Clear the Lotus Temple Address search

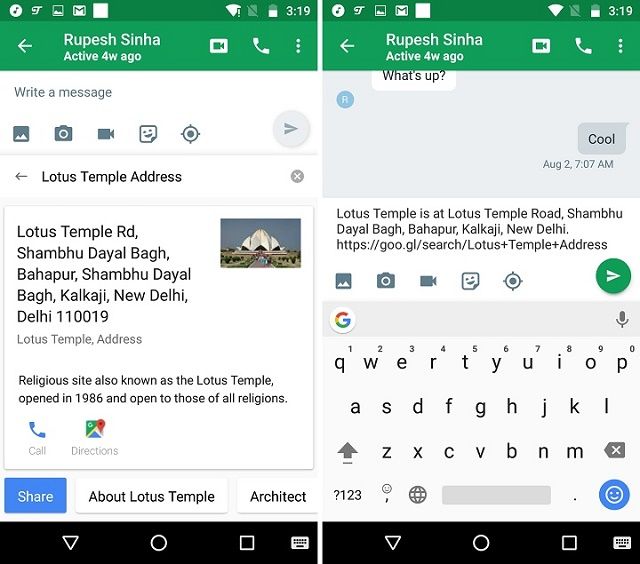(x=297, y=177)
